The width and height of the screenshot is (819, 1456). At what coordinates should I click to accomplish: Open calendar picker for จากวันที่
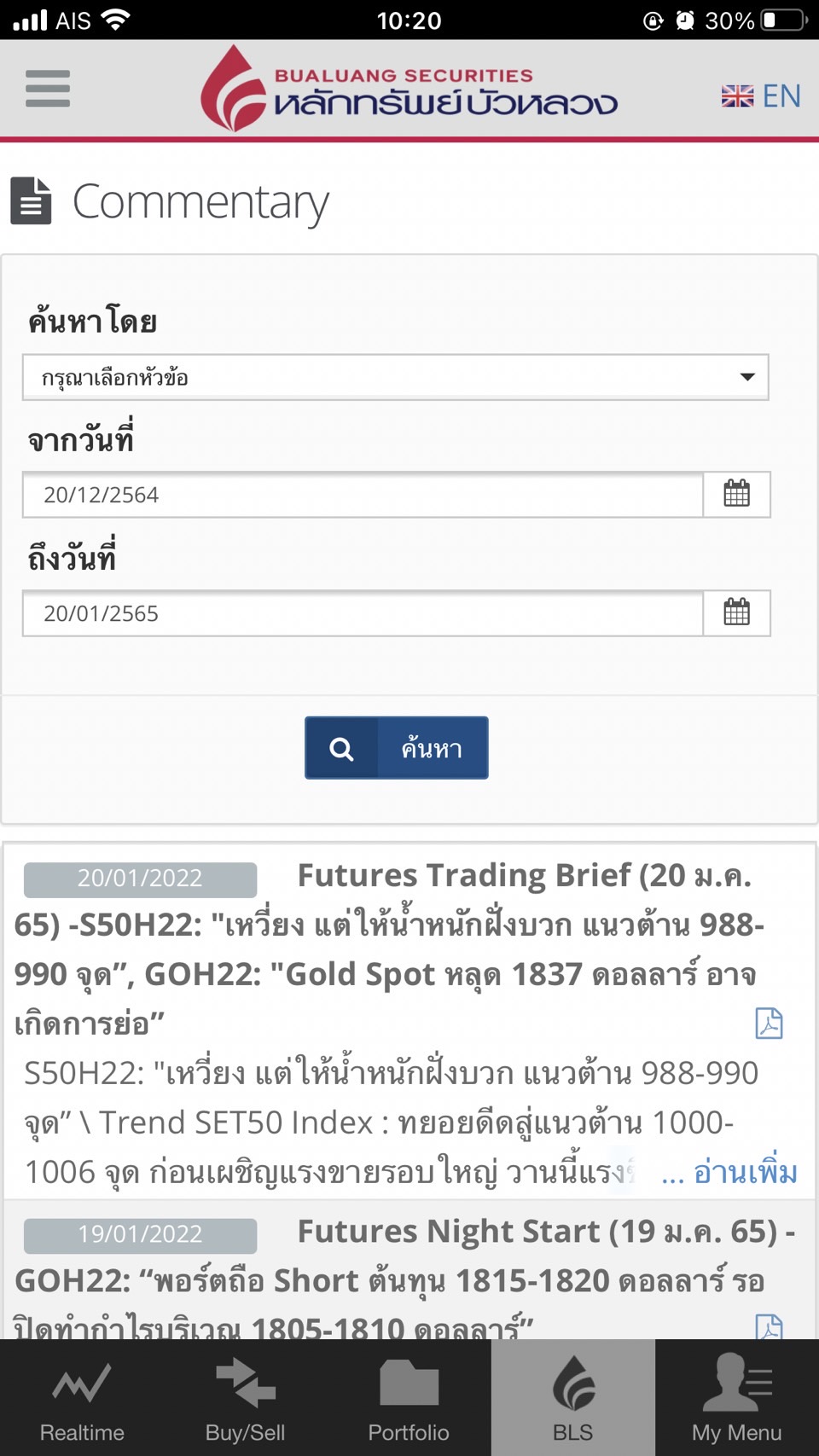[x=736, y=495]
